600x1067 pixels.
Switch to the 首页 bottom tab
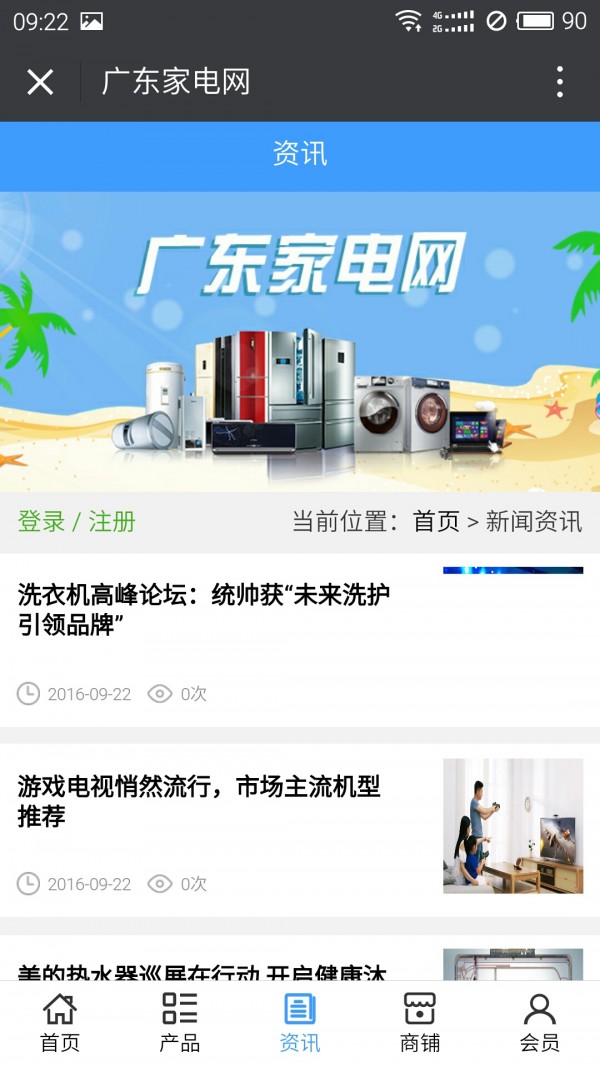pos(60,1023)
